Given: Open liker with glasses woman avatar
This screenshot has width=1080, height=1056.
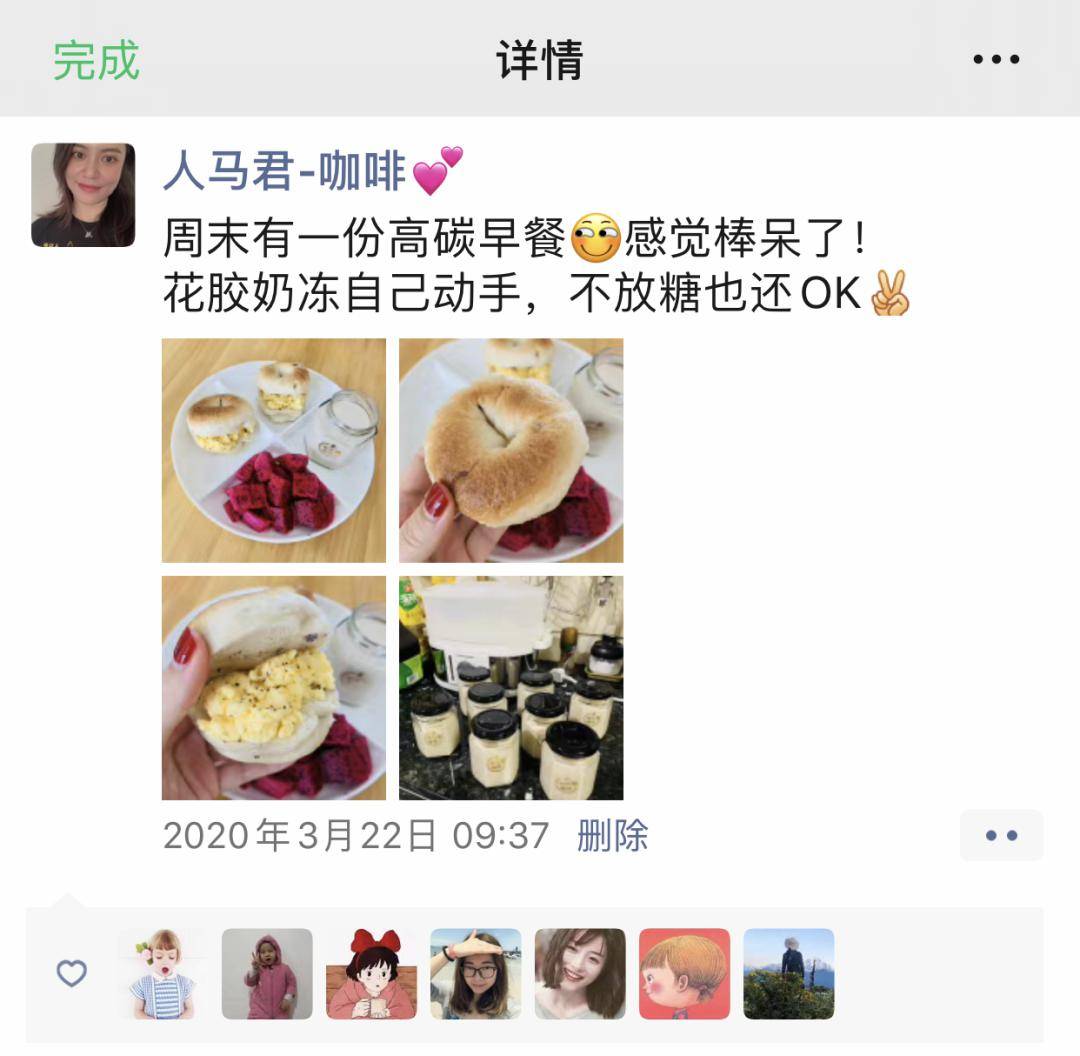Looking at the screenshot, I should 476,974.
